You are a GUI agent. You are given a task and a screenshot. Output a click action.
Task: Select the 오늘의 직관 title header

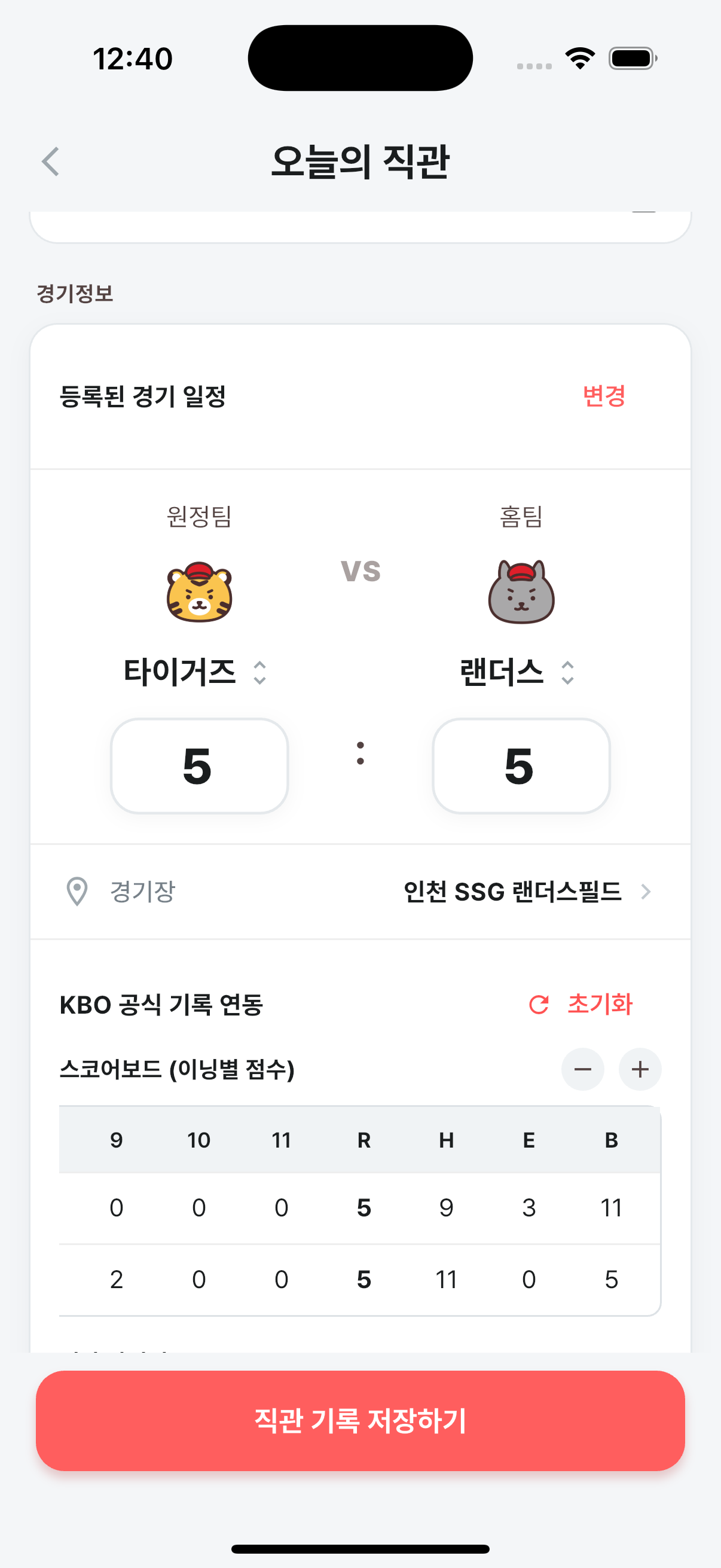click(360, 161)
